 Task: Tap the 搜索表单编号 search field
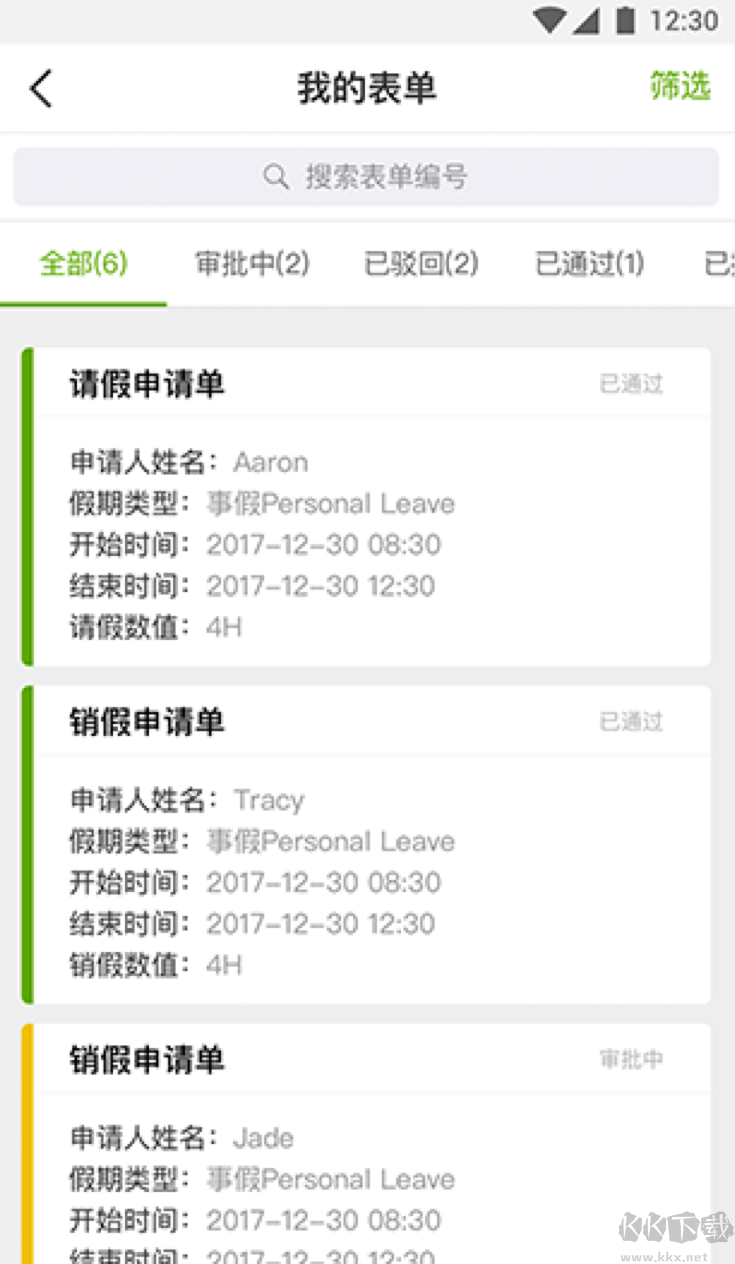click(x=366, y=177)
